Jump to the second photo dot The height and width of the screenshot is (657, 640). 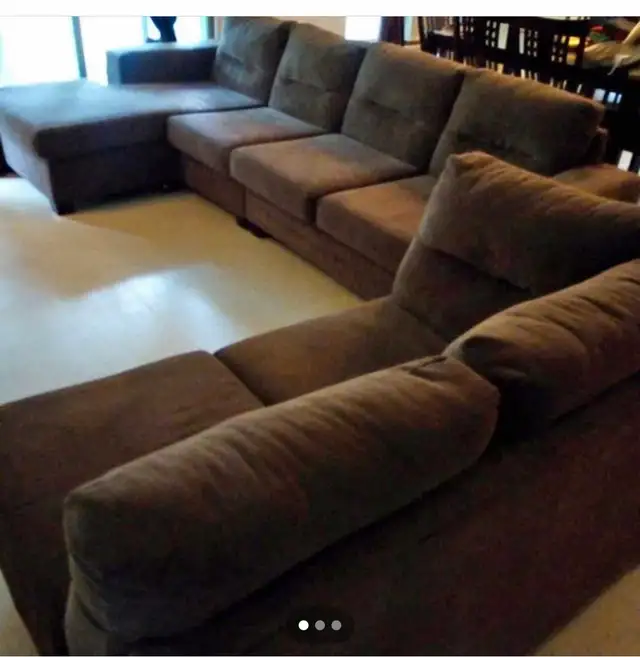click(x=320, y=625)
